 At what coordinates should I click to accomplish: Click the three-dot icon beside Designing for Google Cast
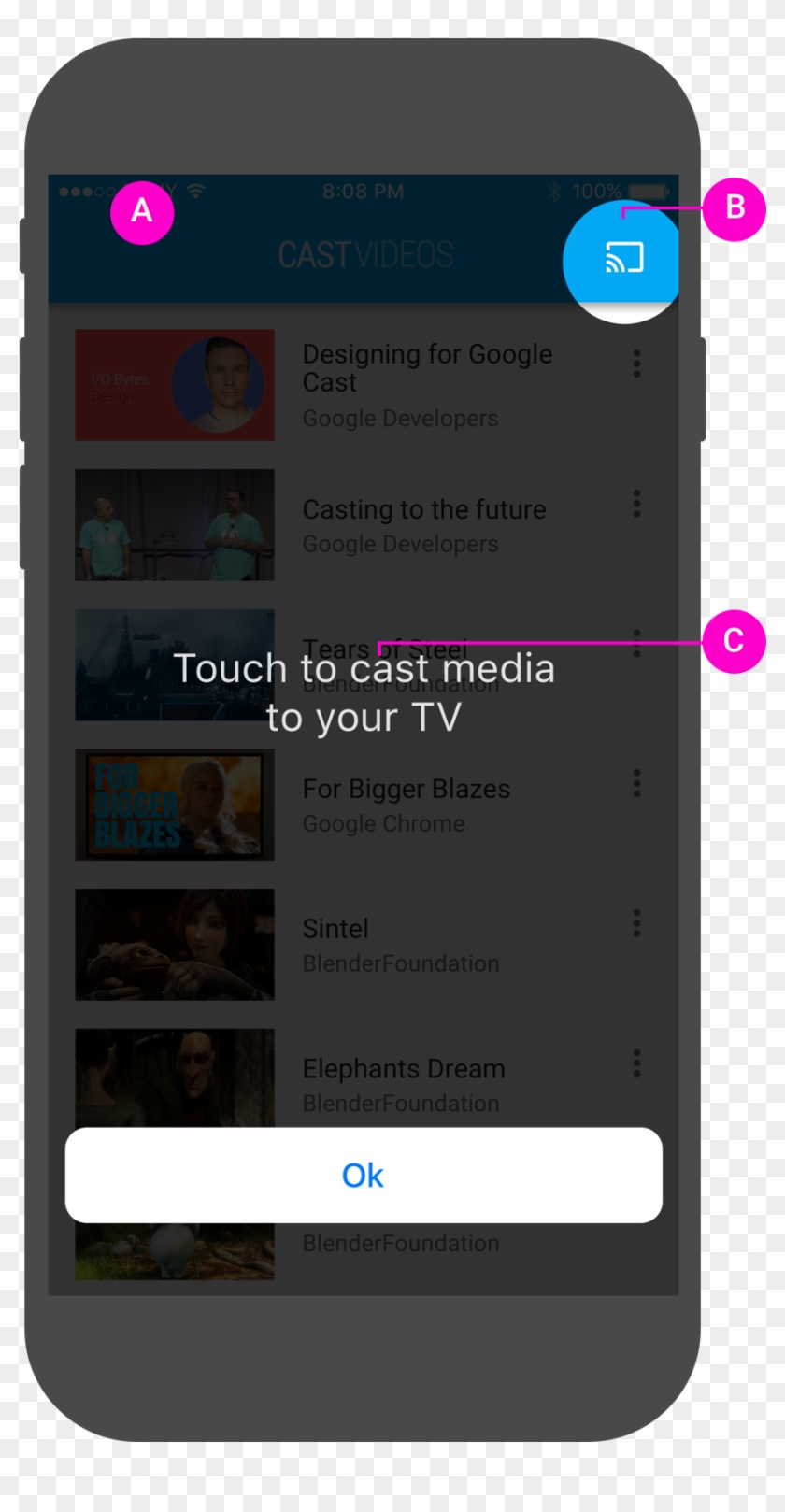(x=636, y=363)
